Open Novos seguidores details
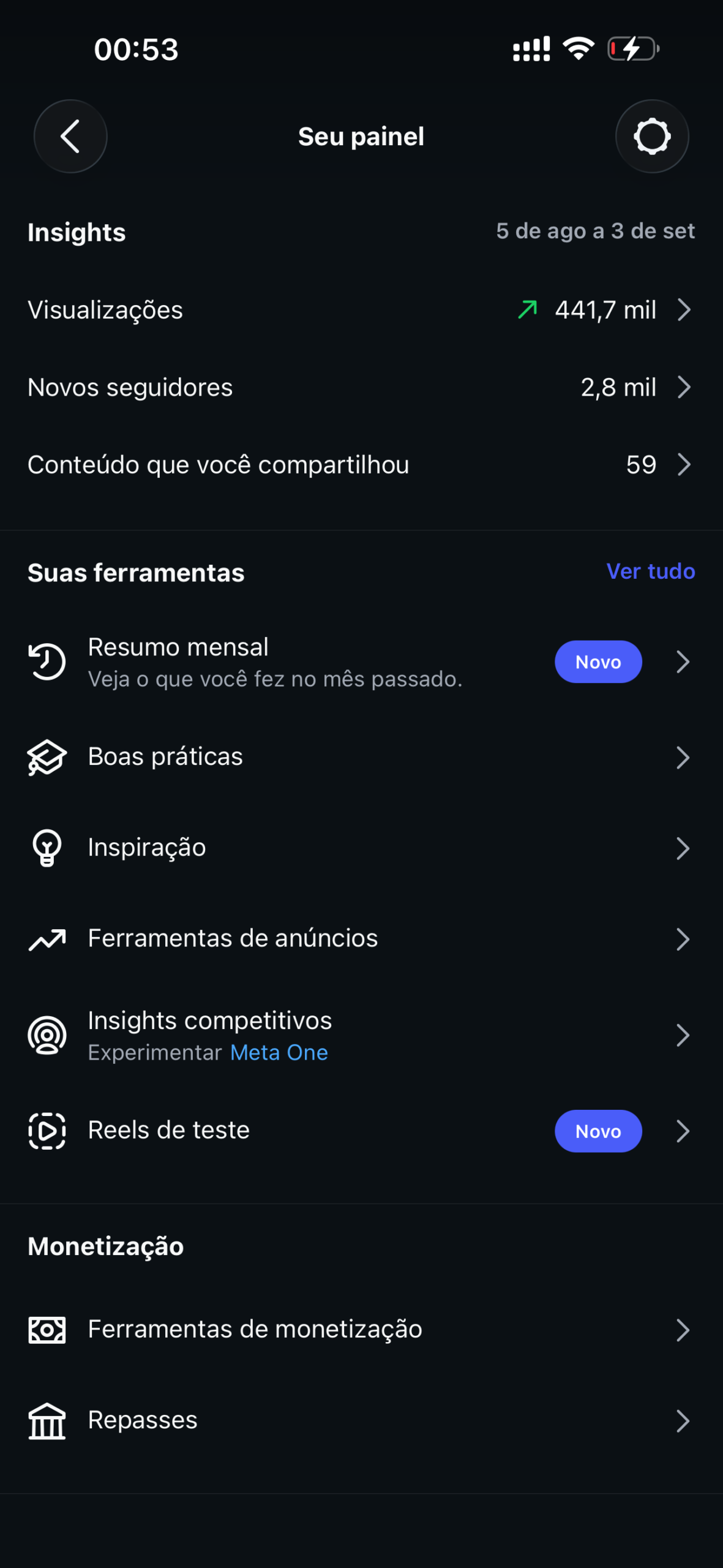Image resolution: width=723 pixels, height=1568 pixels. [361, 387]
